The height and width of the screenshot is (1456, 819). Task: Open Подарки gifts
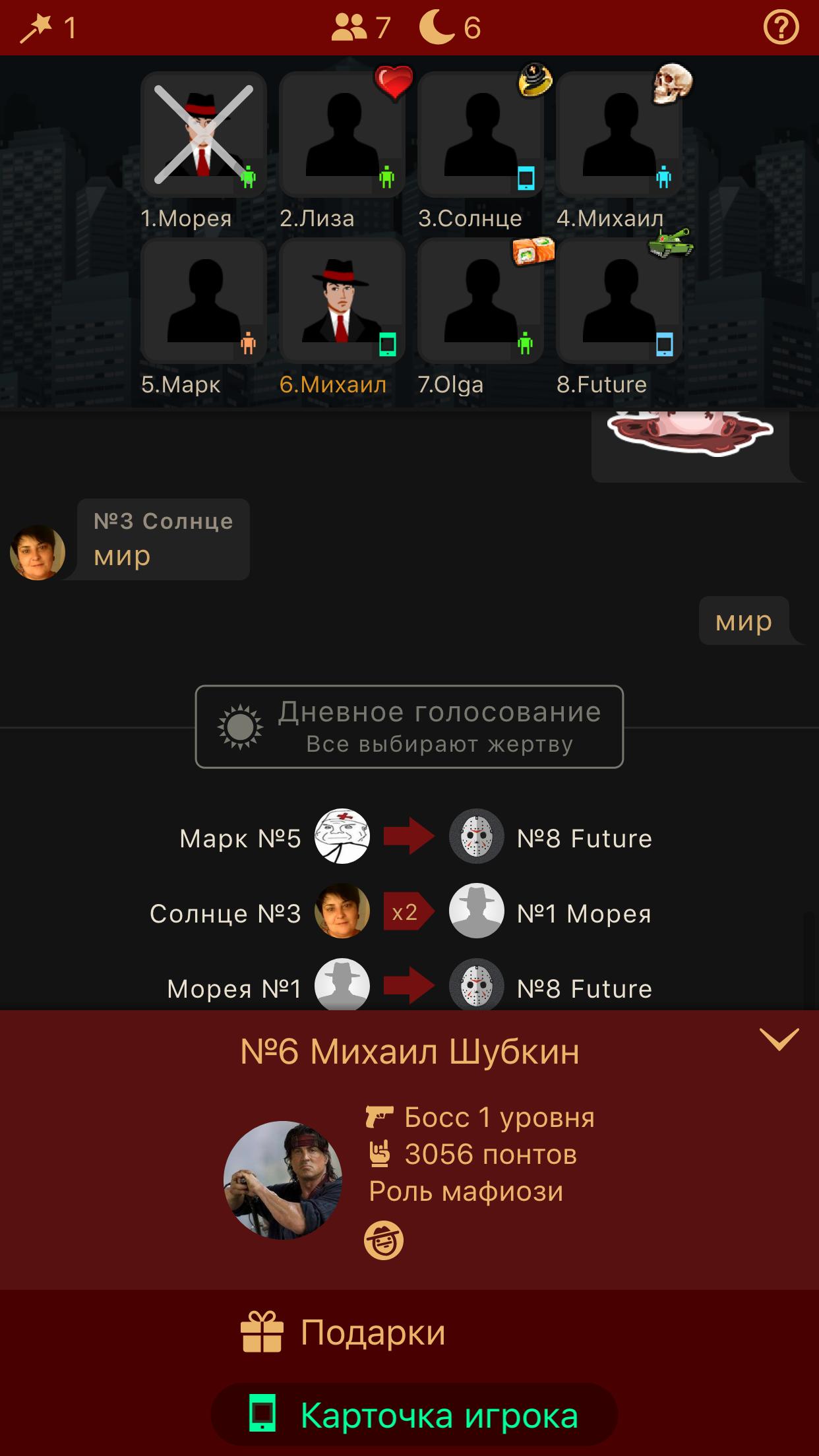(343, 1332)
